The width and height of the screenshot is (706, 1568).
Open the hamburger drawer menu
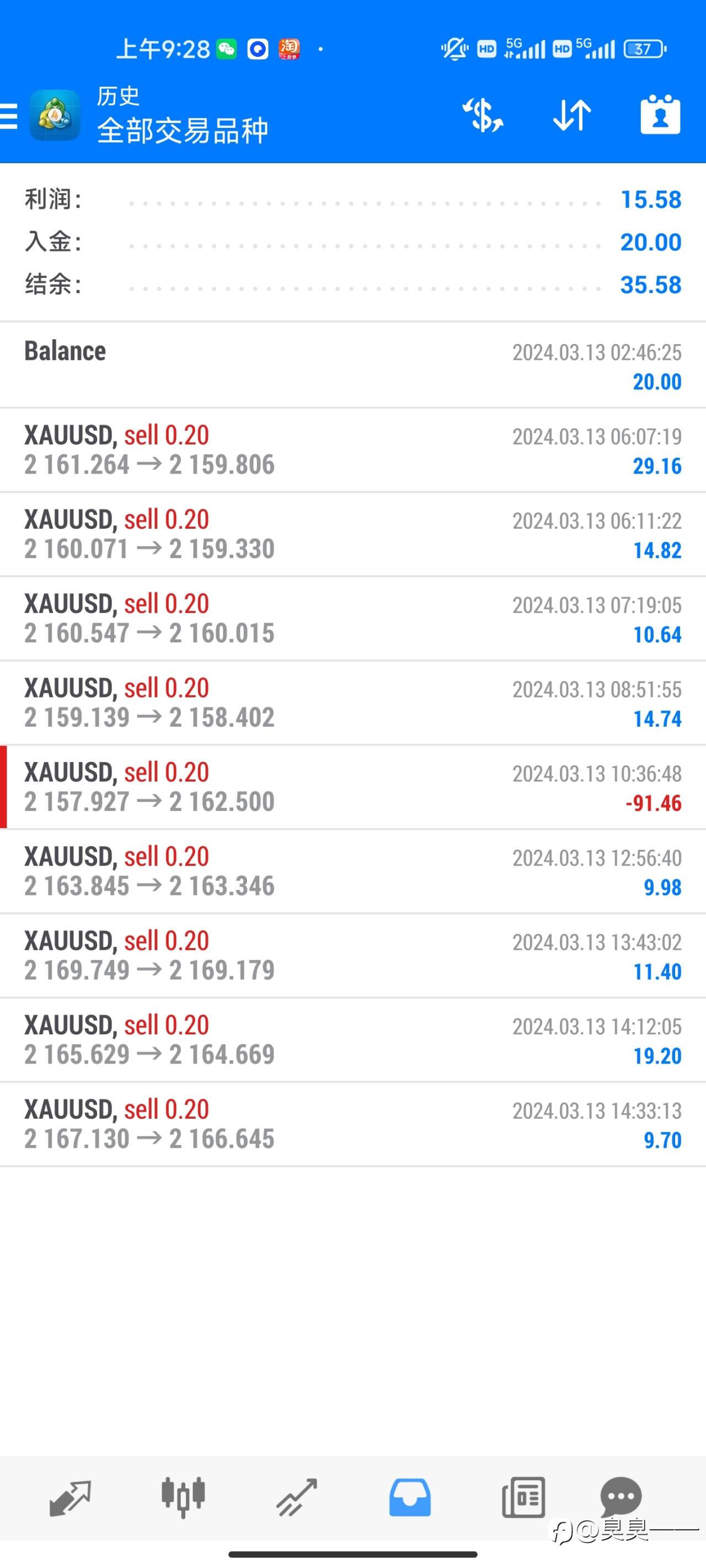click(8, 116)
